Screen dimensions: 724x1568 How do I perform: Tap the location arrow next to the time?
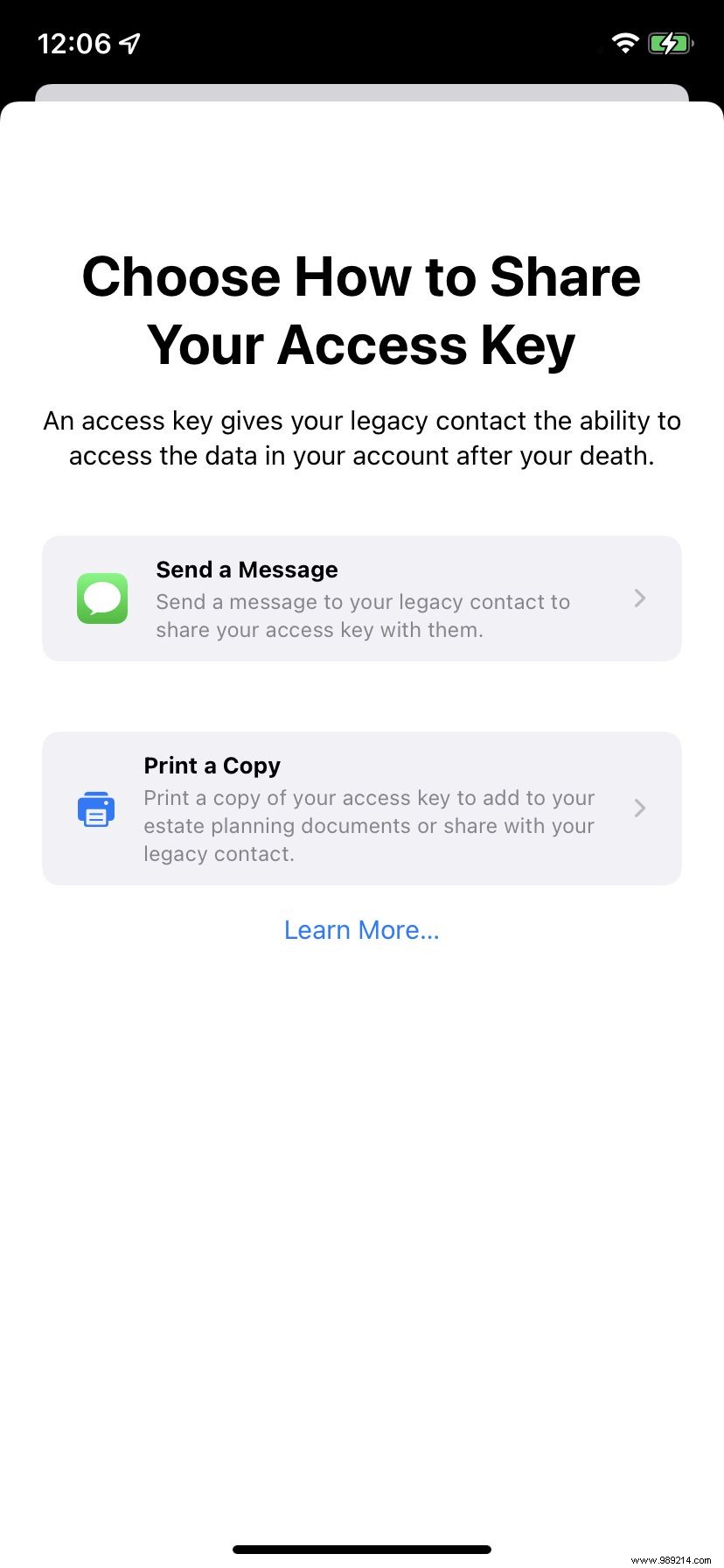(129, 42)
